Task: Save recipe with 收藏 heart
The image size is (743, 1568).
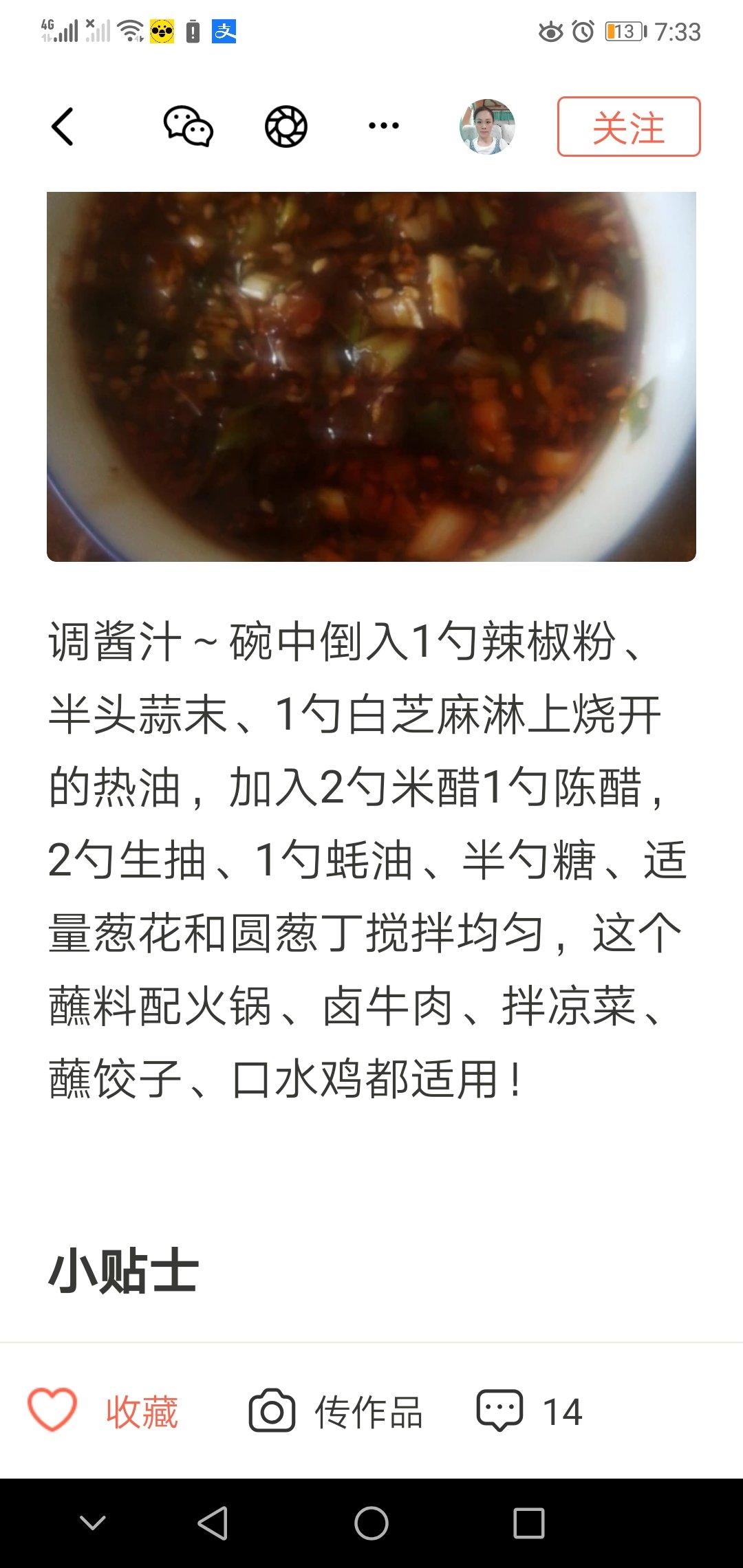Action: 103,1413
